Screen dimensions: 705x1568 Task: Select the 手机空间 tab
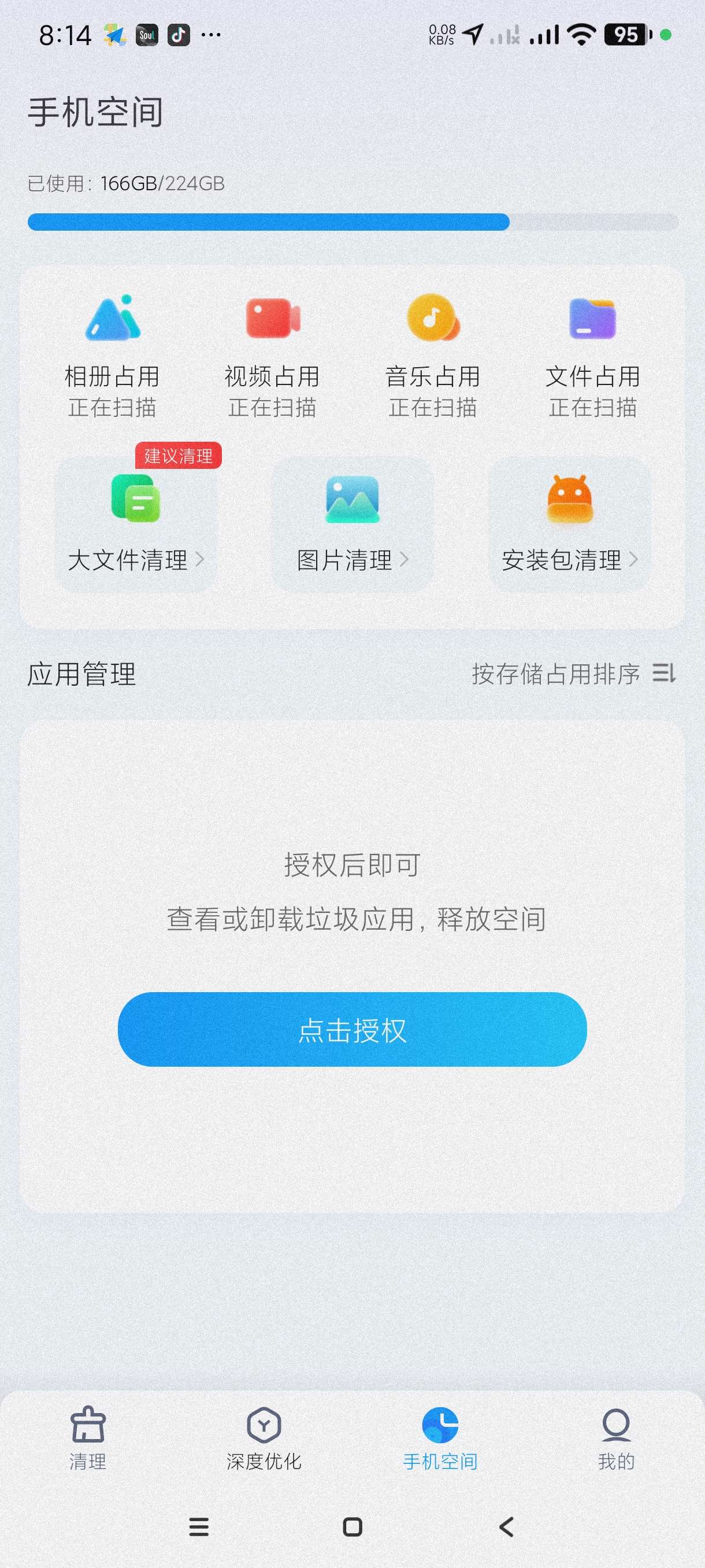tap(440, 1439)
